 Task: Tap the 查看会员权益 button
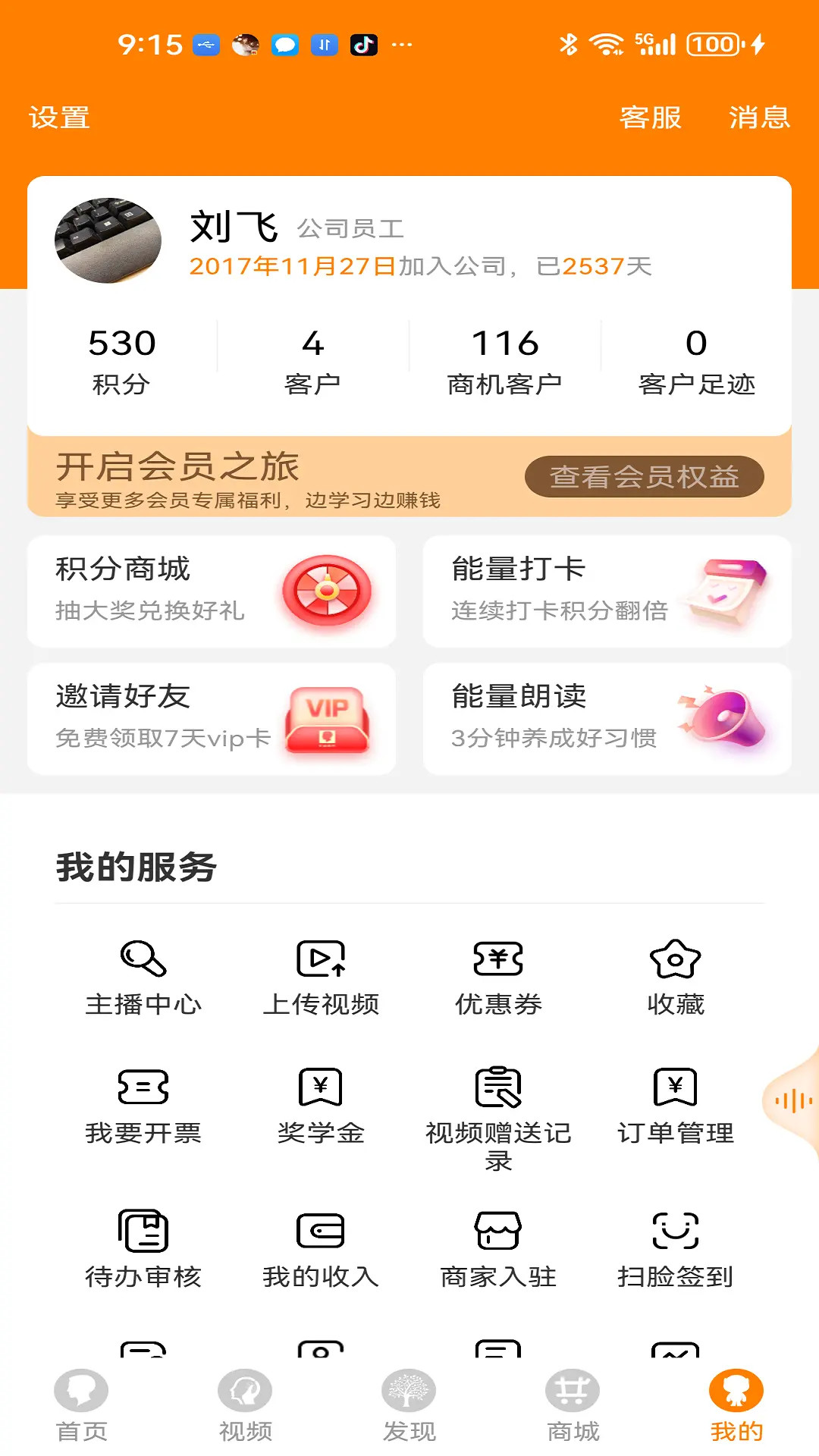click(644, 476)
